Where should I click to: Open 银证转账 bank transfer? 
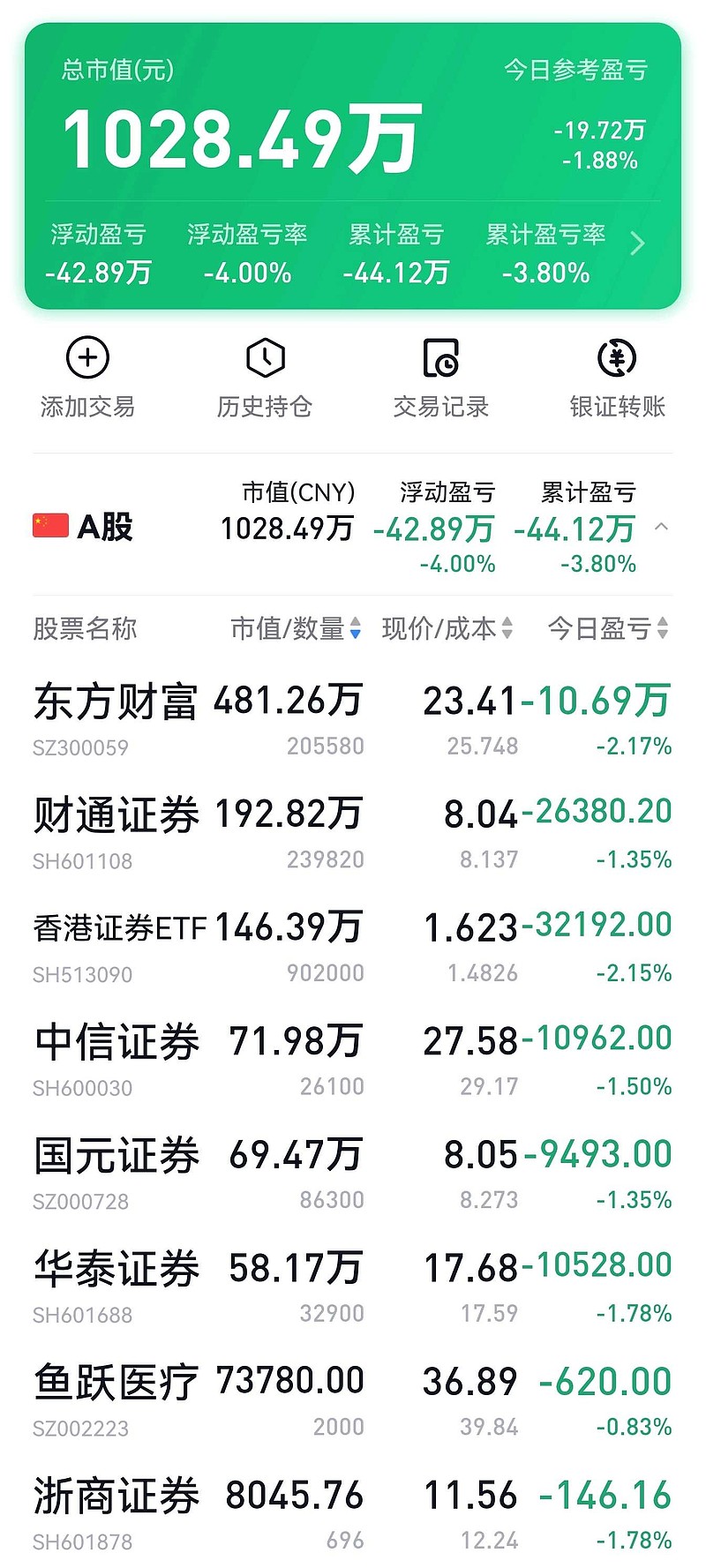pos(618,378)
